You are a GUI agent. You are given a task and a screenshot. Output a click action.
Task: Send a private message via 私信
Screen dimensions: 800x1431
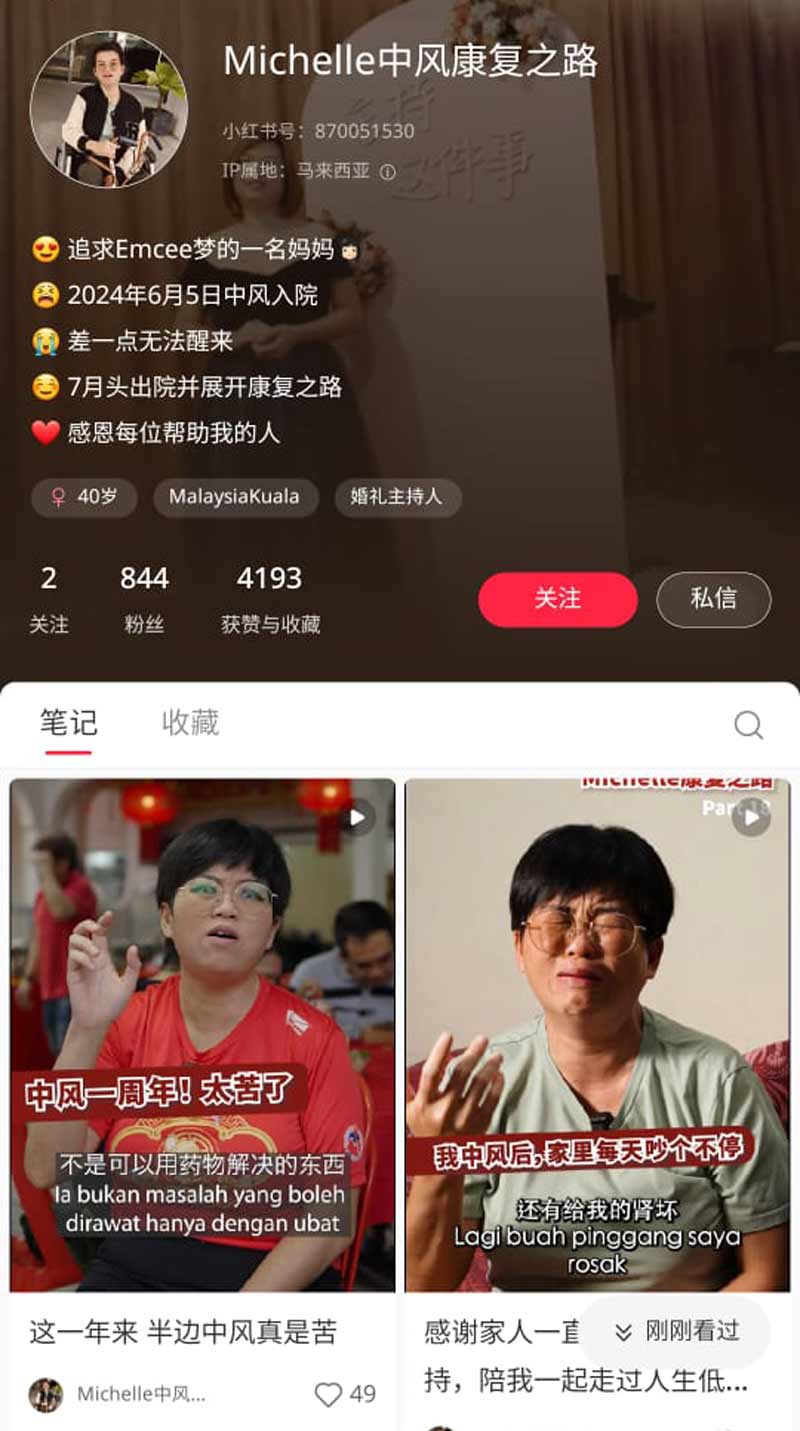pos(713,599)
